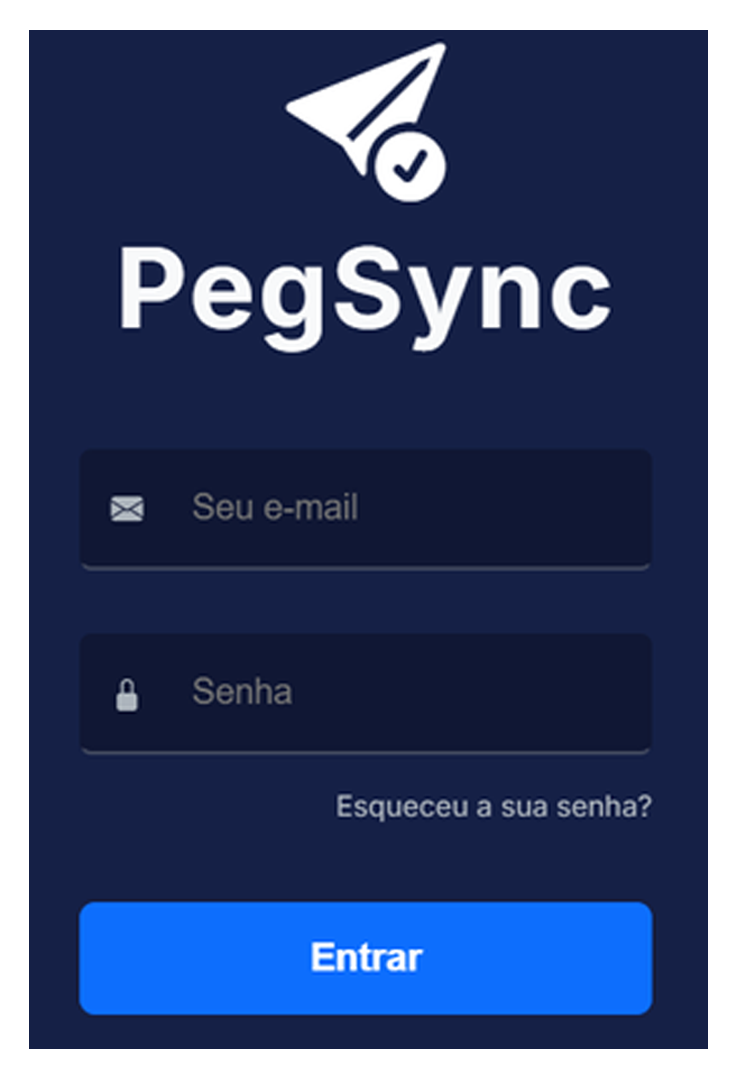The image size is (735, 1080).
Task: Tap the Entrar button
Action: pyautogui.click(x=366, y=957)
